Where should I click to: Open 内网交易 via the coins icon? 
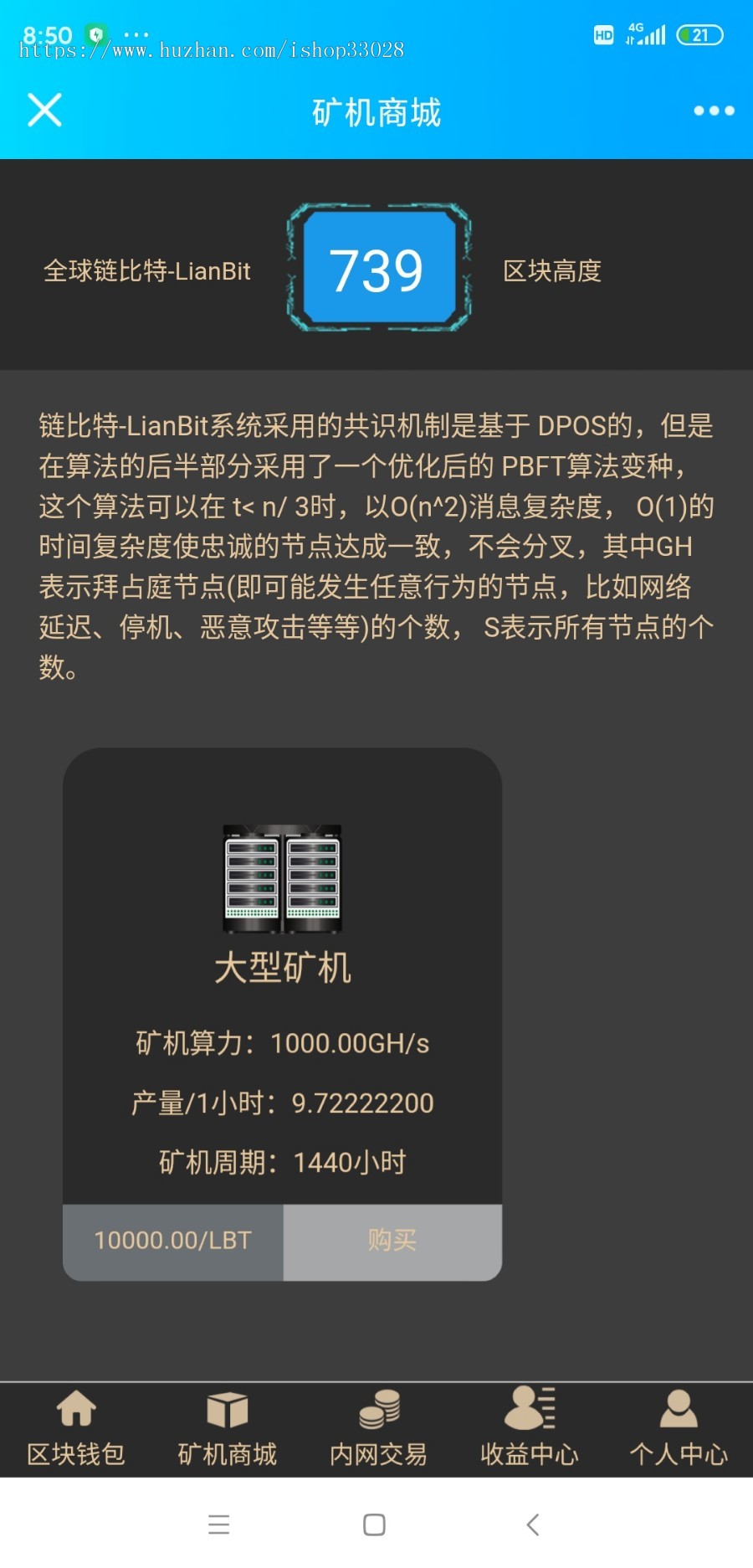coord(379,1409)
